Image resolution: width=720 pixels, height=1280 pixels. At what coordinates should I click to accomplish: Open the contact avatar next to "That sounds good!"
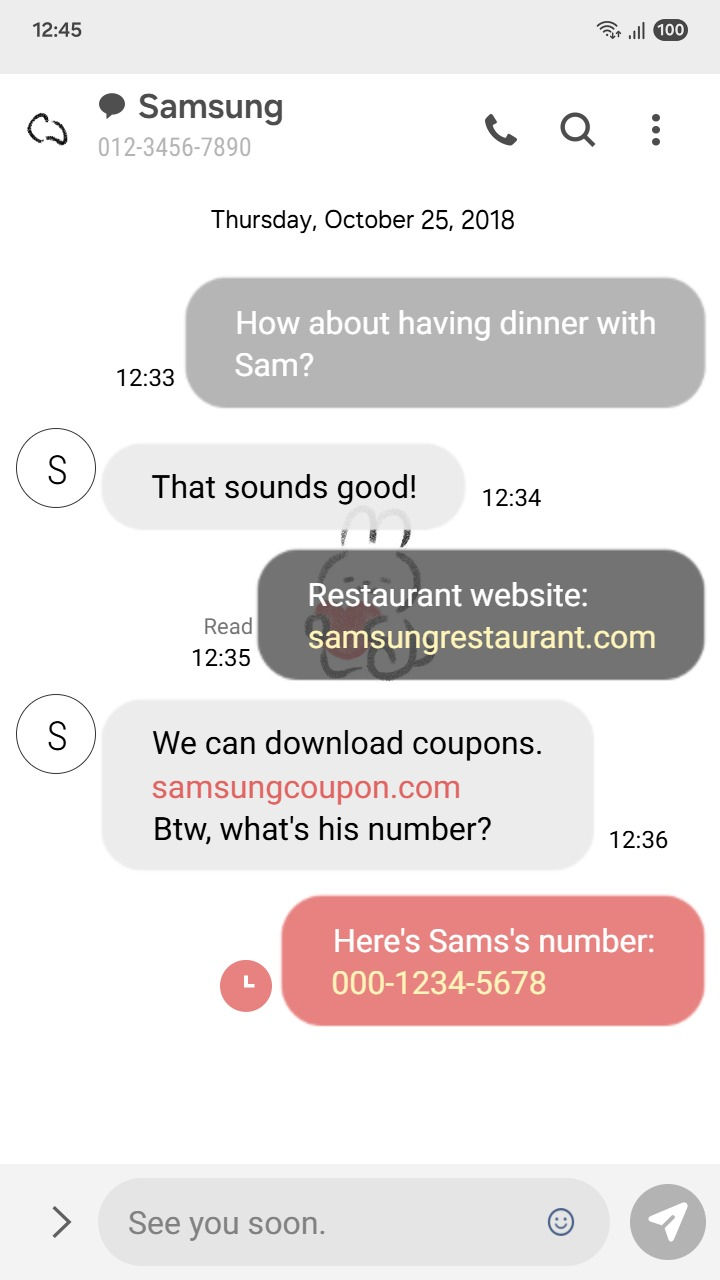(x=56, y=468)
